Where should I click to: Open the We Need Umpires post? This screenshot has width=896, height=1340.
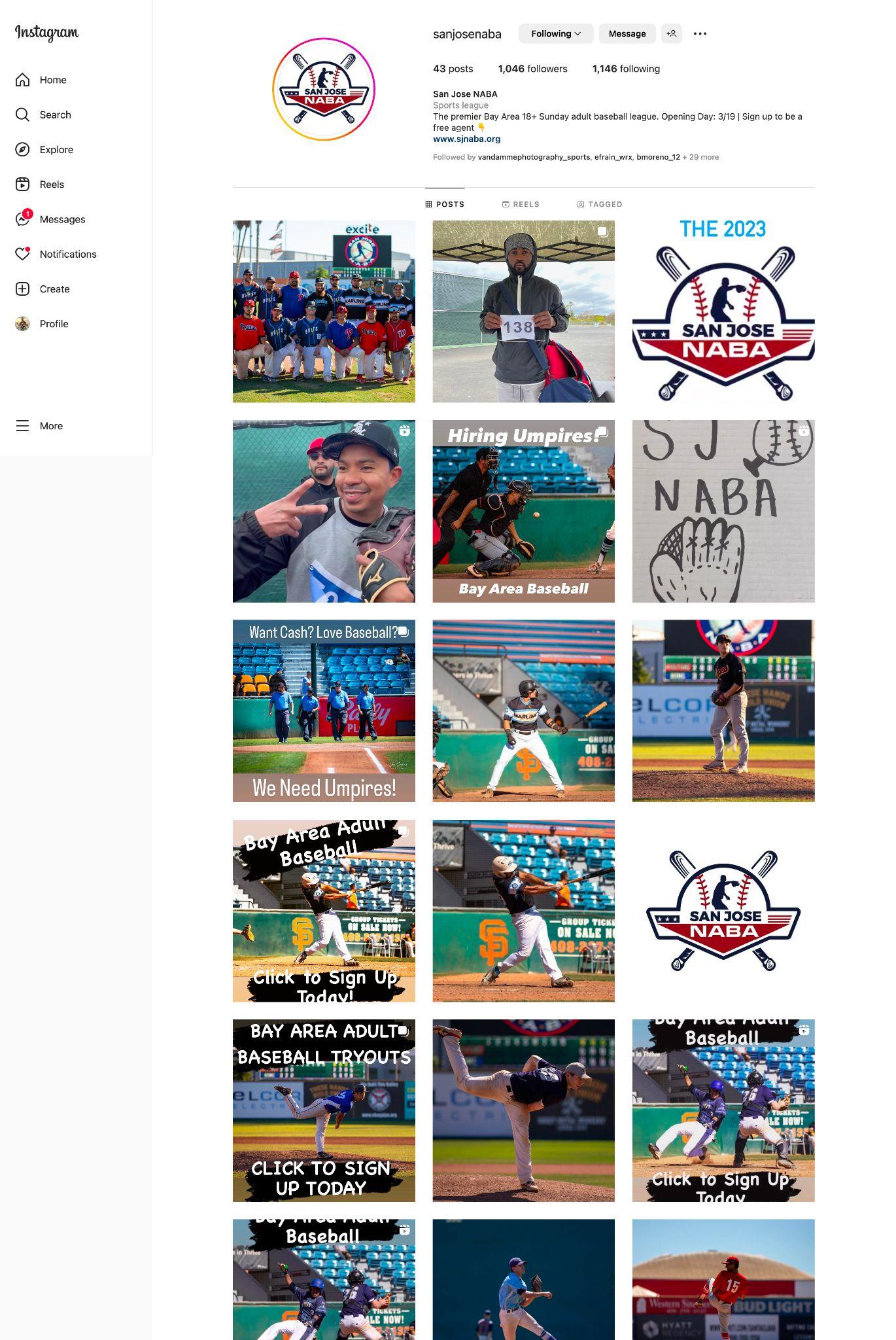324,711
